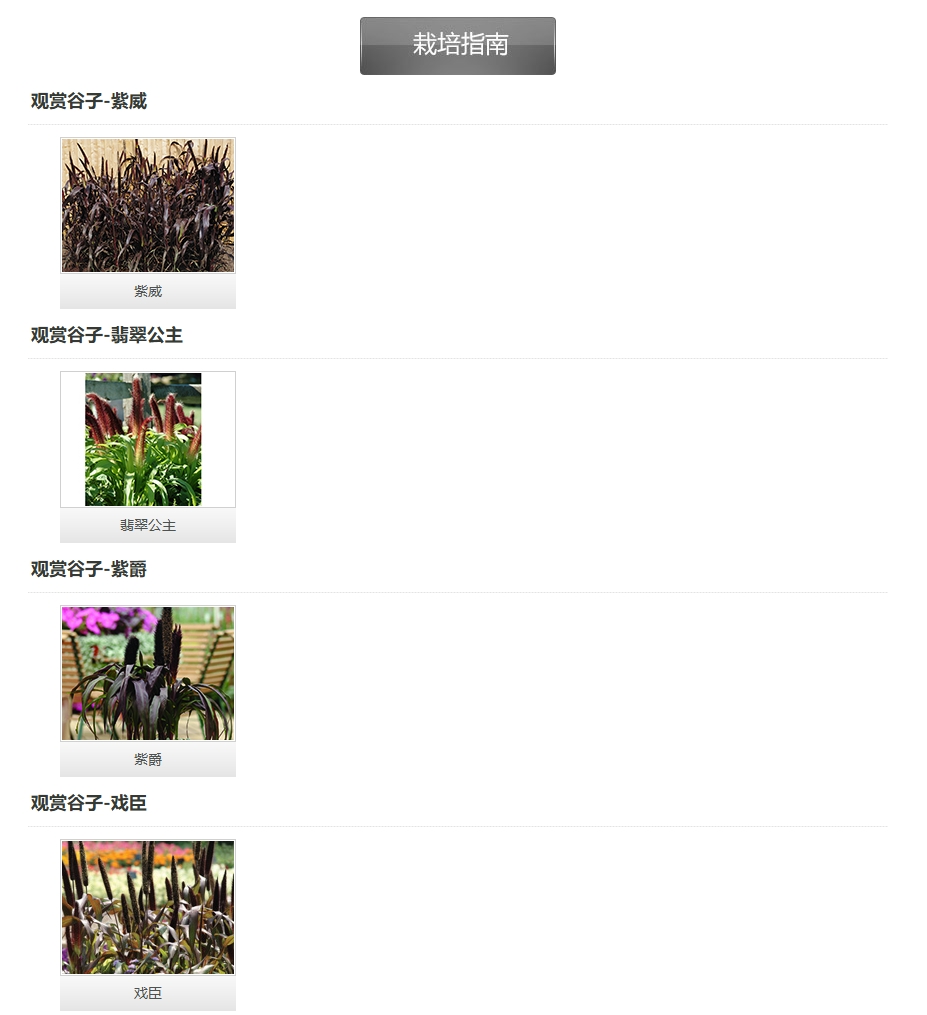The image size is (927, 1015).
Task: Click the 紫威 caption below its photo
Action: click(x=147, y=291)
